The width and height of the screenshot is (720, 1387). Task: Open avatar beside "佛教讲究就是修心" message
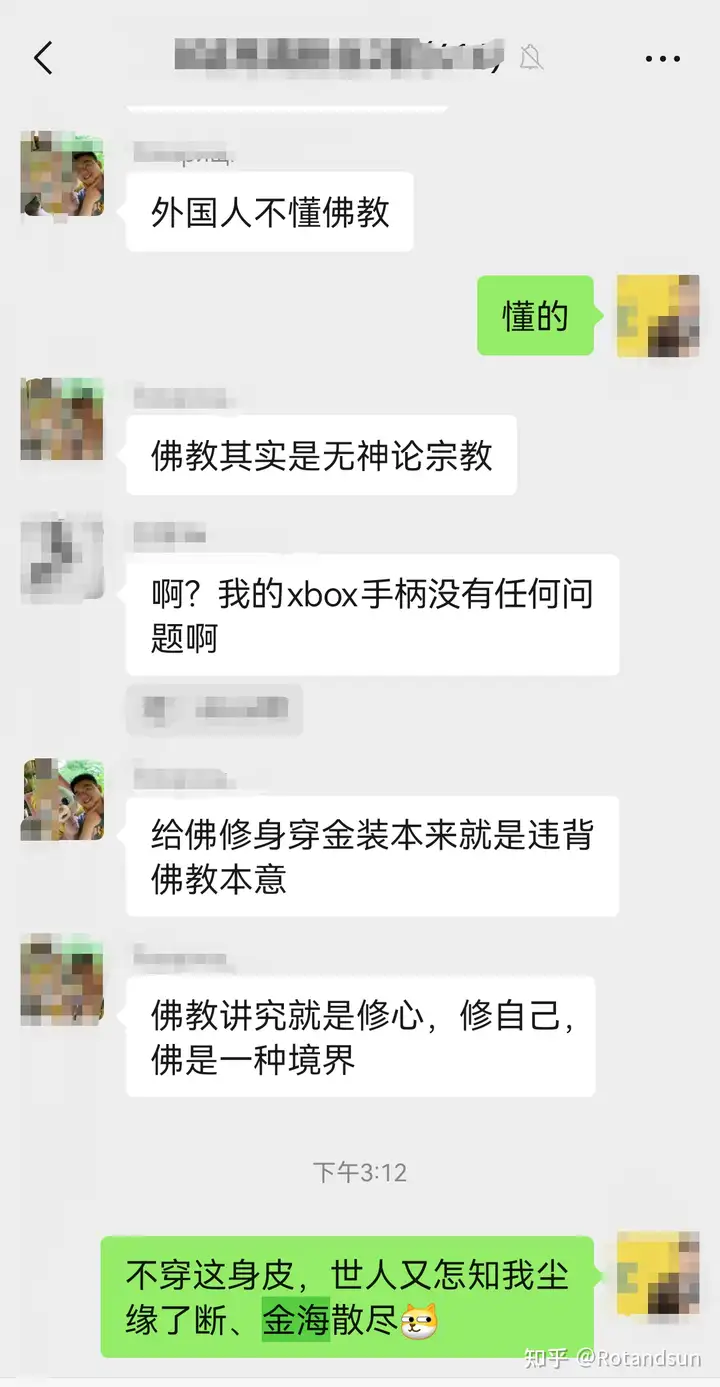[x=62, y=979]
